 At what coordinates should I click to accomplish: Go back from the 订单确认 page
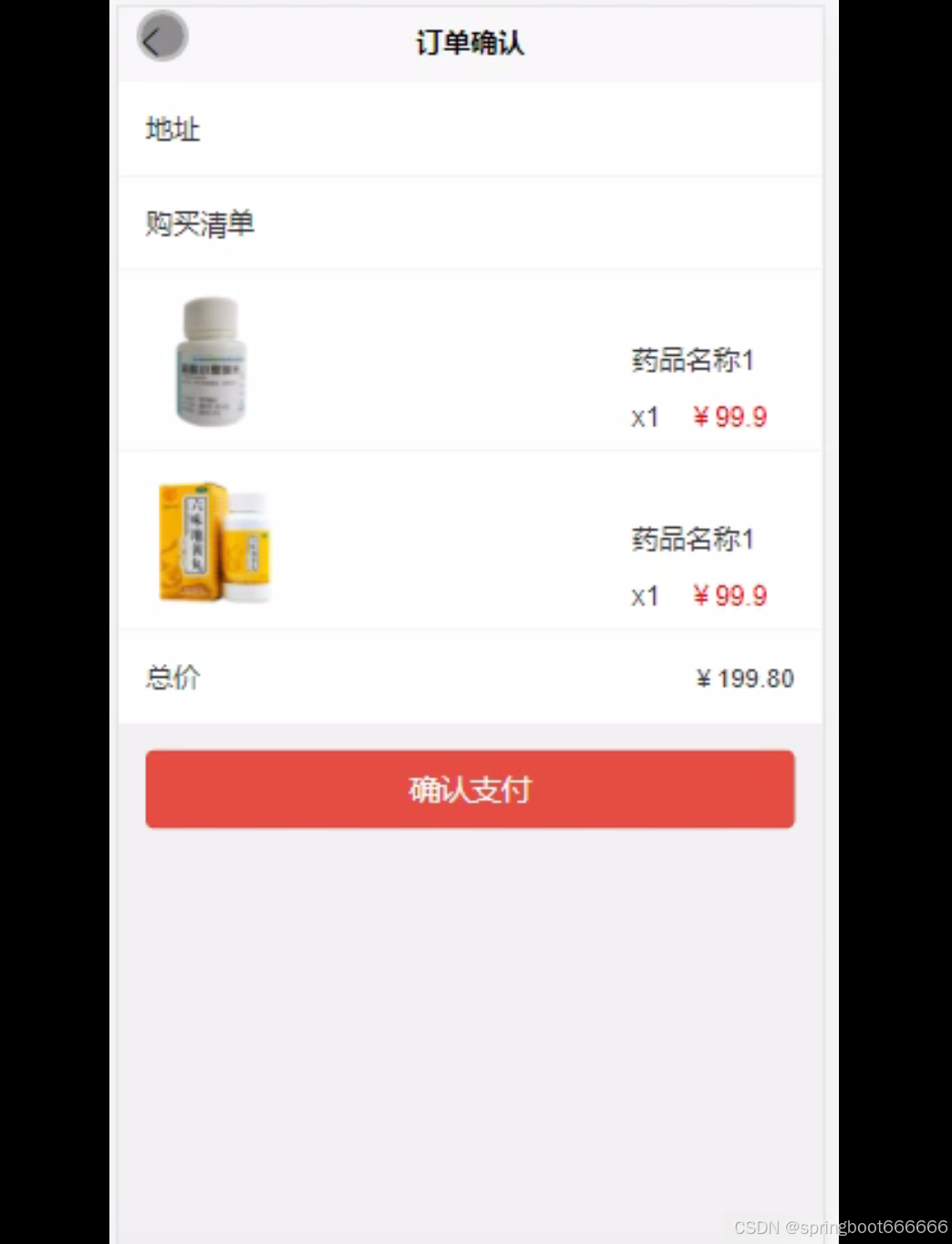tap(161, 38)
